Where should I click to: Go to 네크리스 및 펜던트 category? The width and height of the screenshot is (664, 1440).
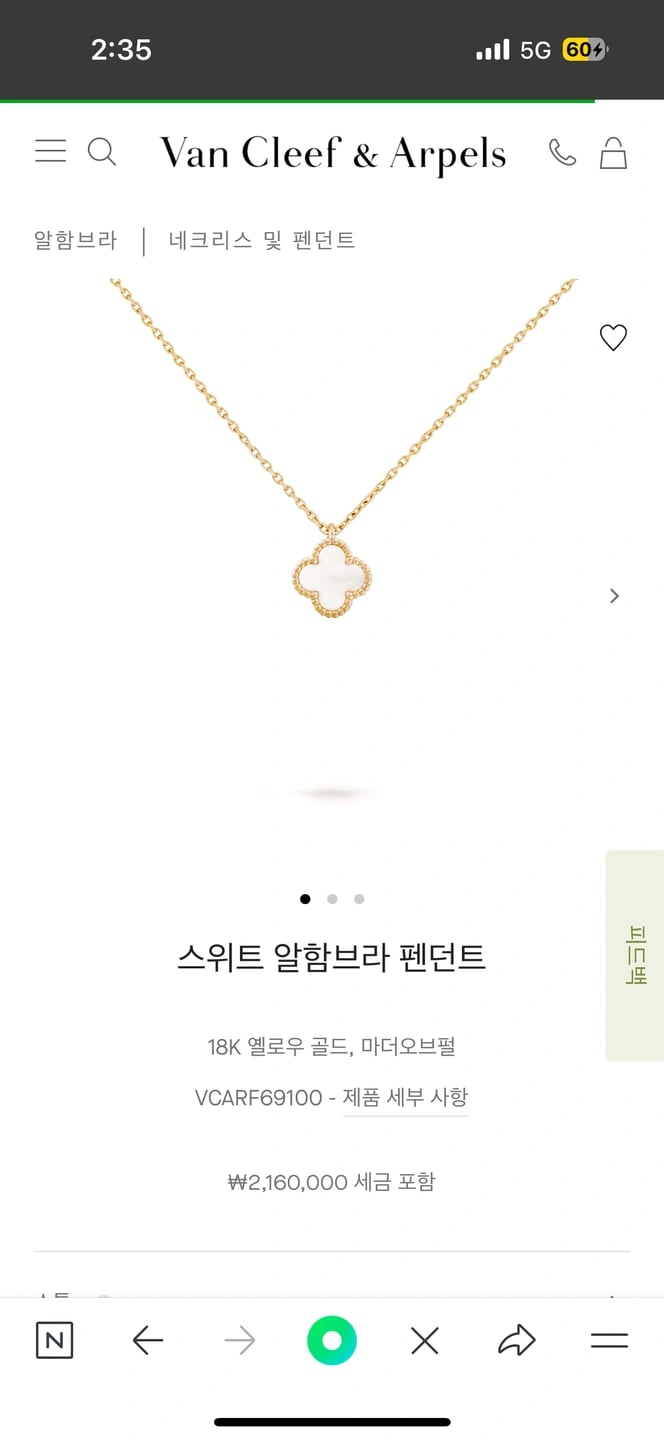(x=262, y=240)
